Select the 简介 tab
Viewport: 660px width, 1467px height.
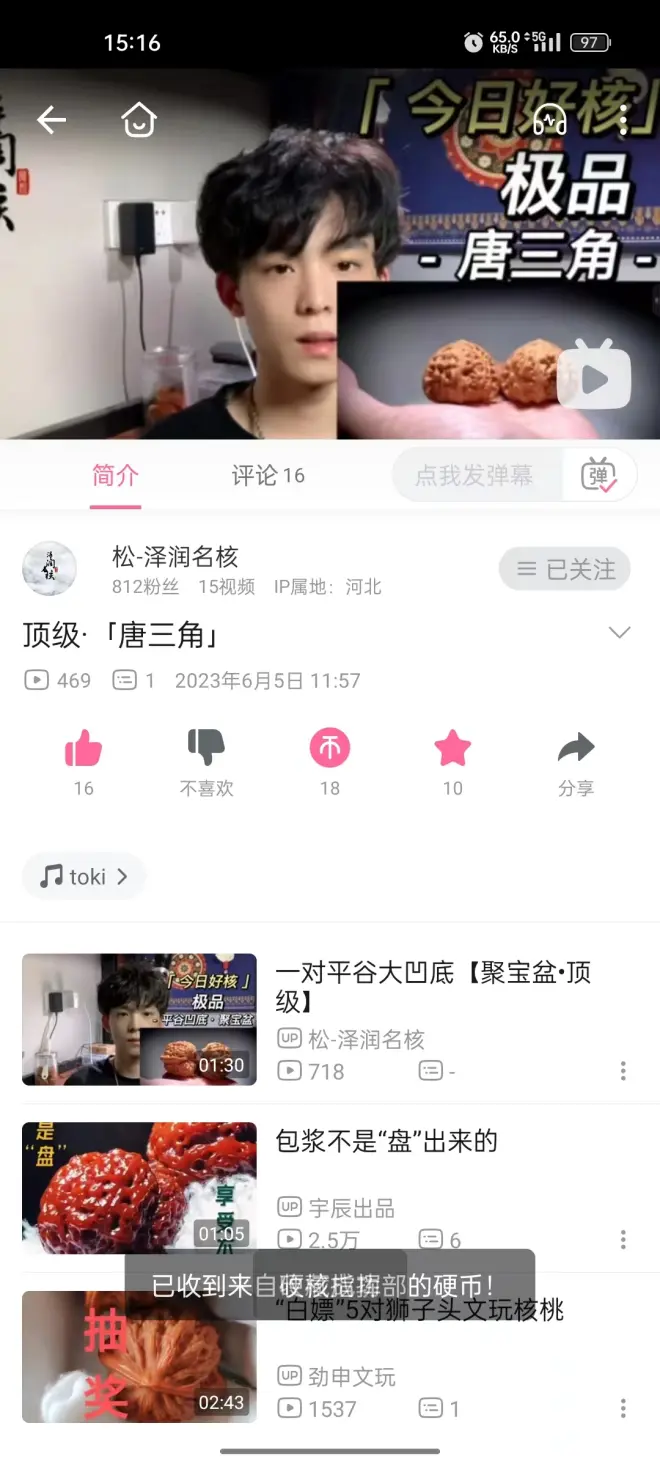[x=115, y=476]
